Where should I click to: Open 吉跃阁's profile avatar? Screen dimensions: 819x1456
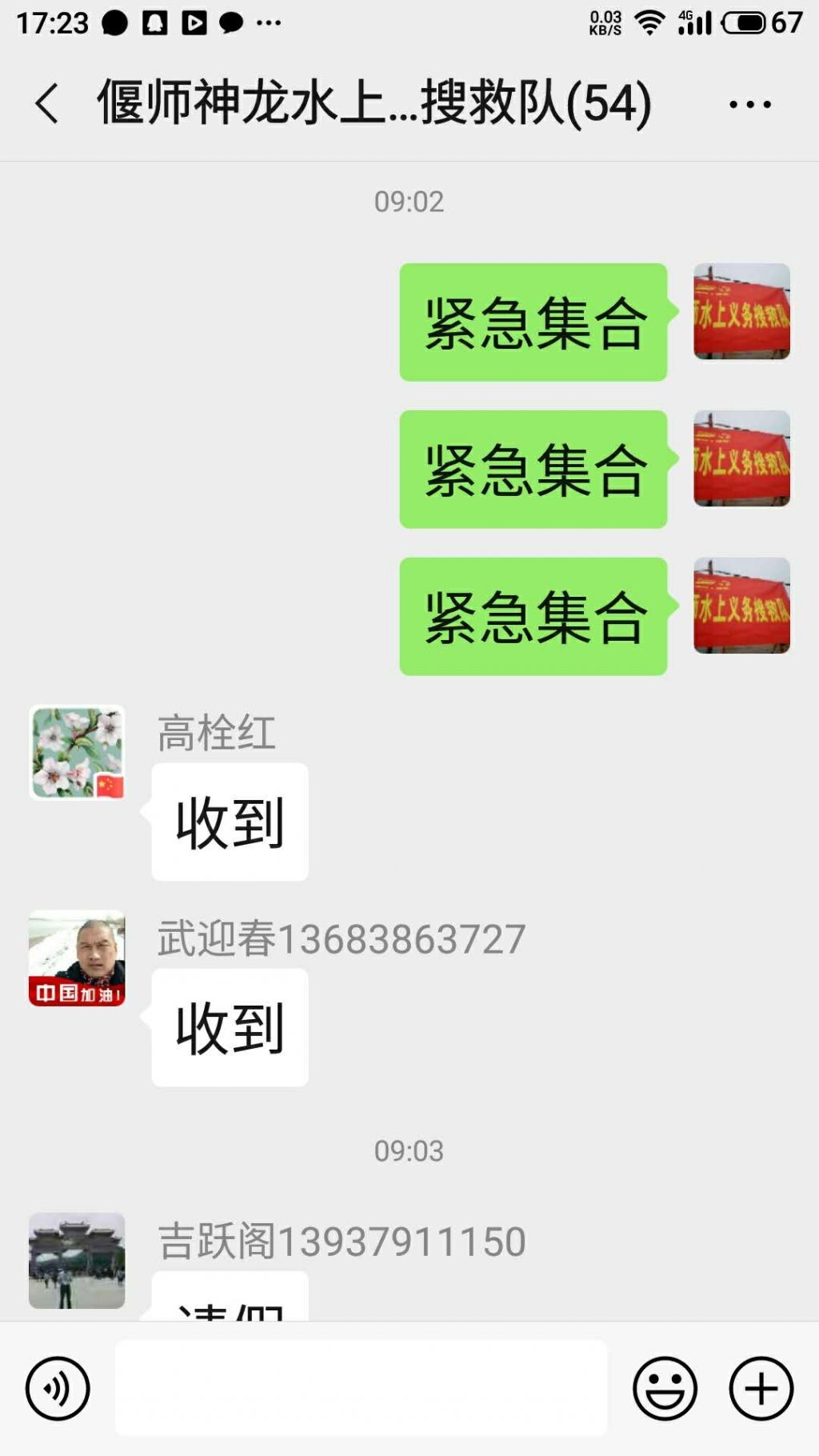[77, 1260]
